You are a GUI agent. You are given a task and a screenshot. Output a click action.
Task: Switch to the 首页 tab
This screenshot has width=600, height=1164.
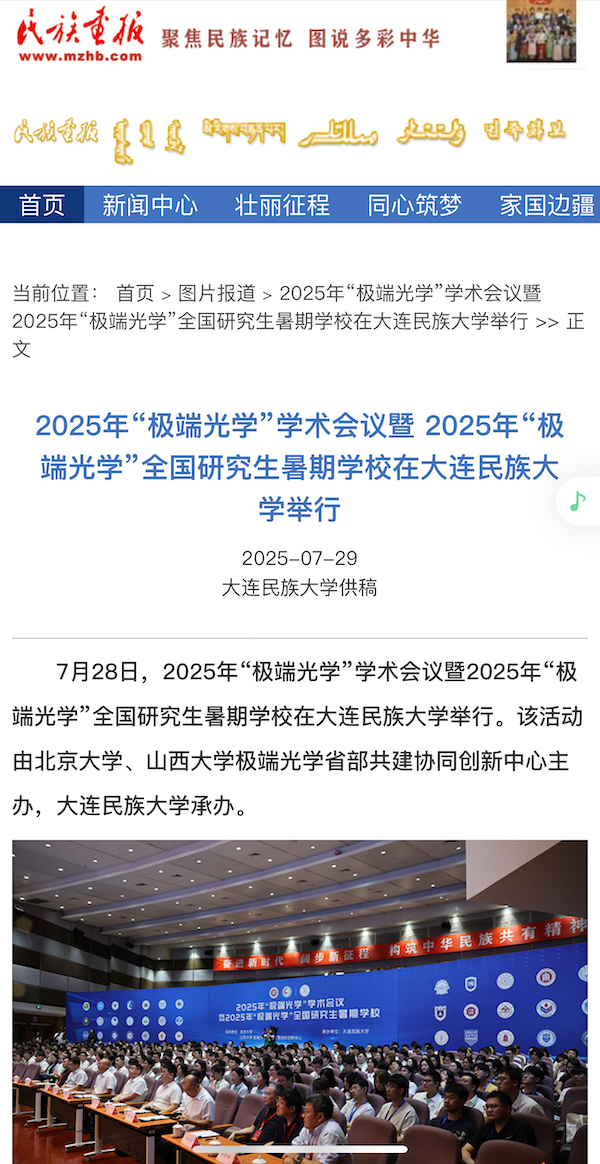(42, 206)
